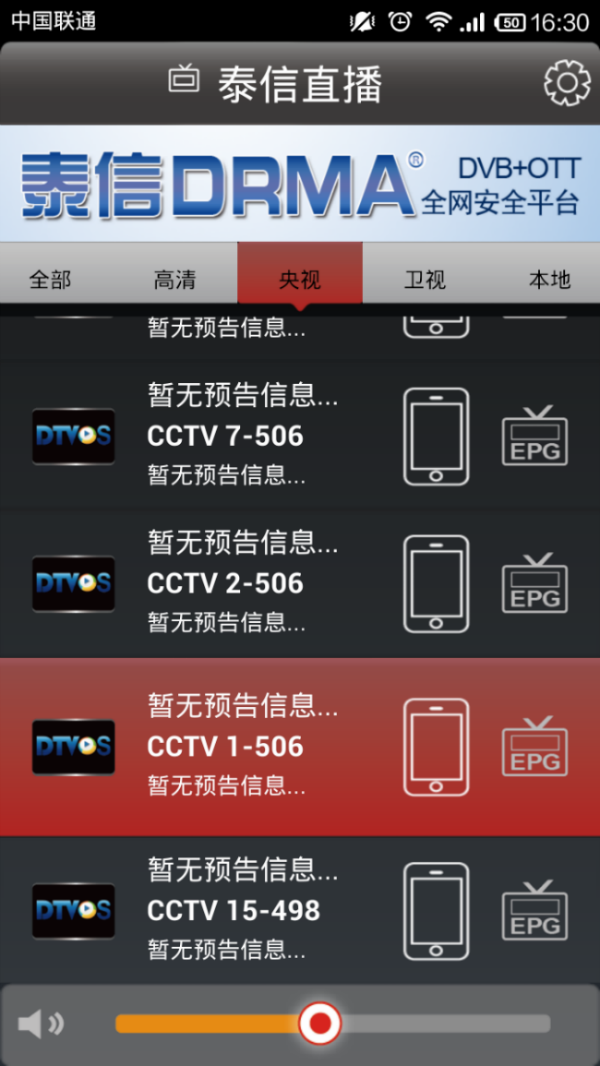Switch to the 本地 tab
This screenshot has width=600, height=1066.
click(x=549, y=279)
